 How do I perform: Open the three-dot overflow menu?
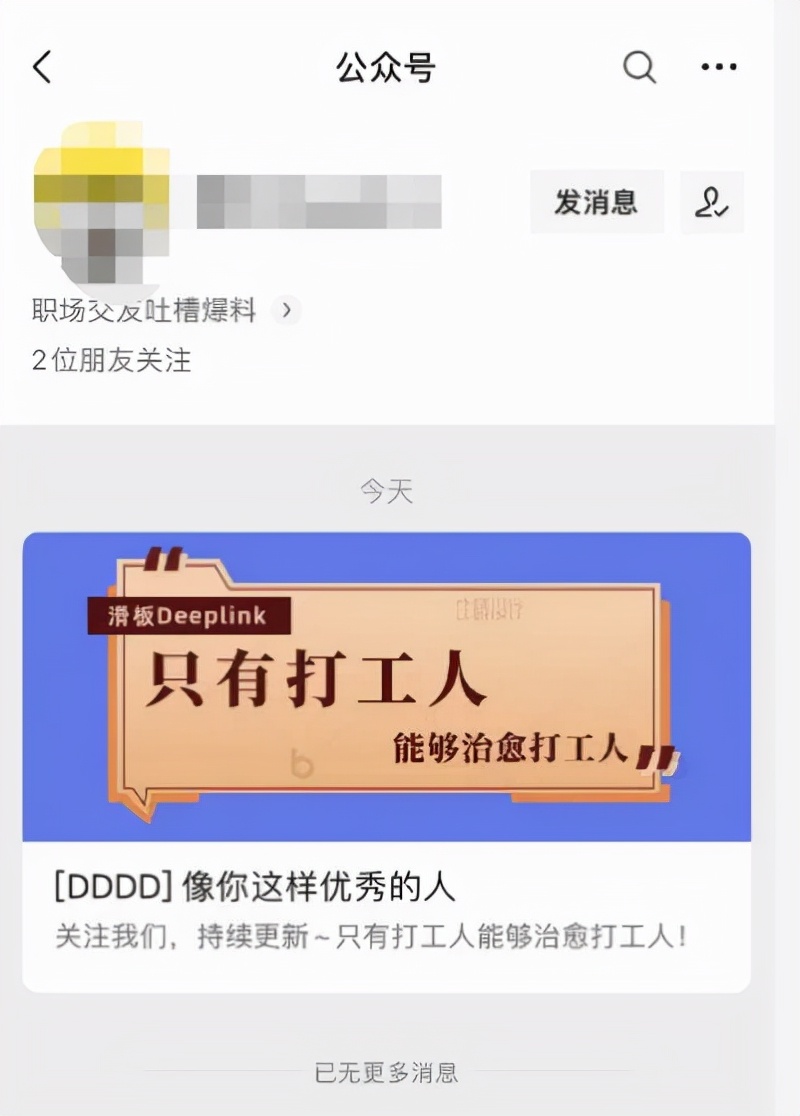[718, 68]
